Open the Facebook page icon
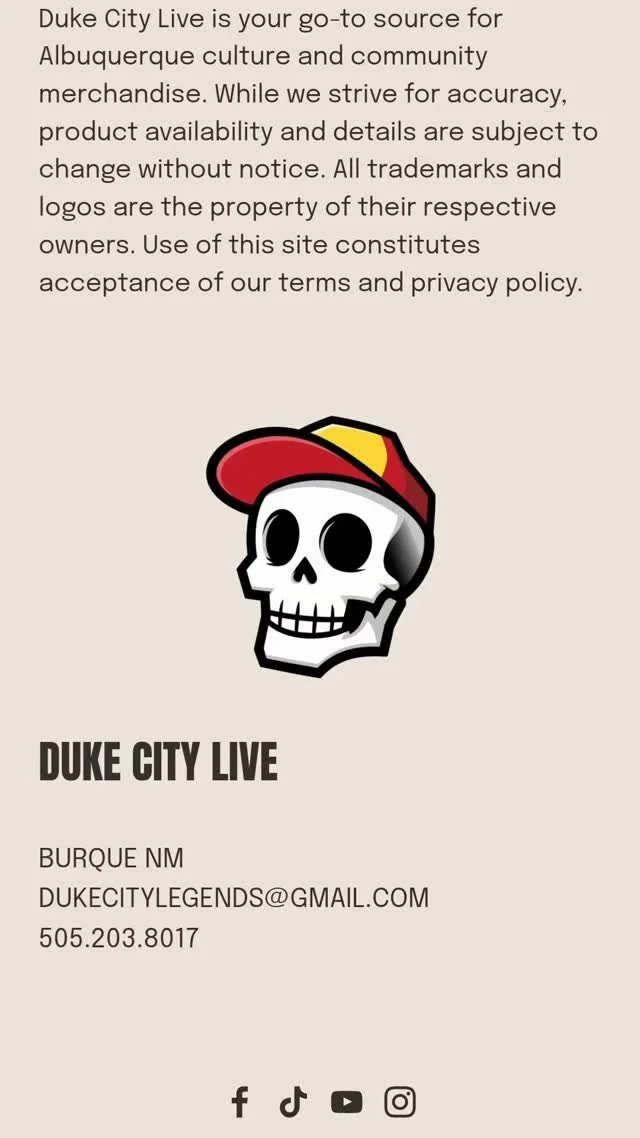This screenshot has height=1138, width=640. pyautogui.click(x=239, y=1102)
